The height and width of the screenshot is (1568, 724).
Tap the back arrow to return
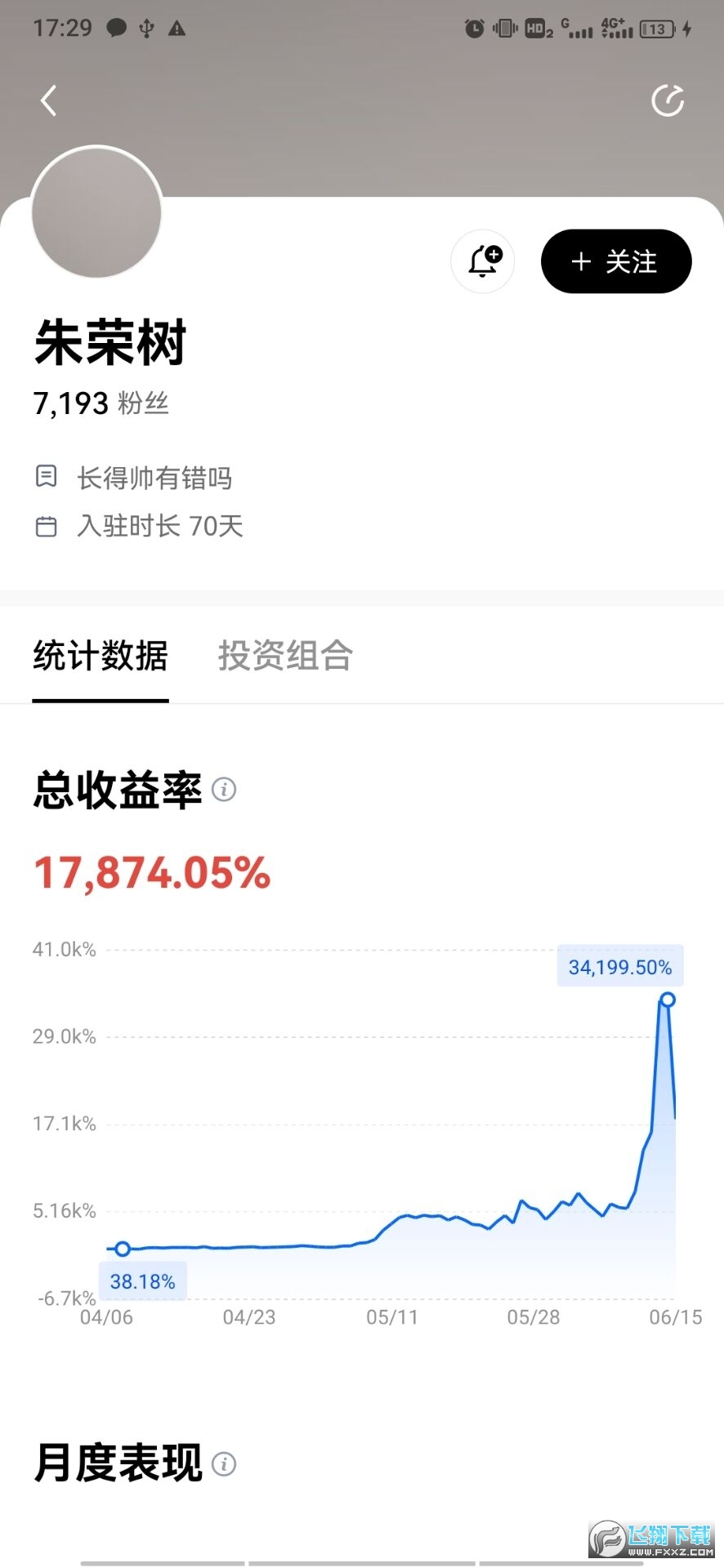click(x=47, y=100)
